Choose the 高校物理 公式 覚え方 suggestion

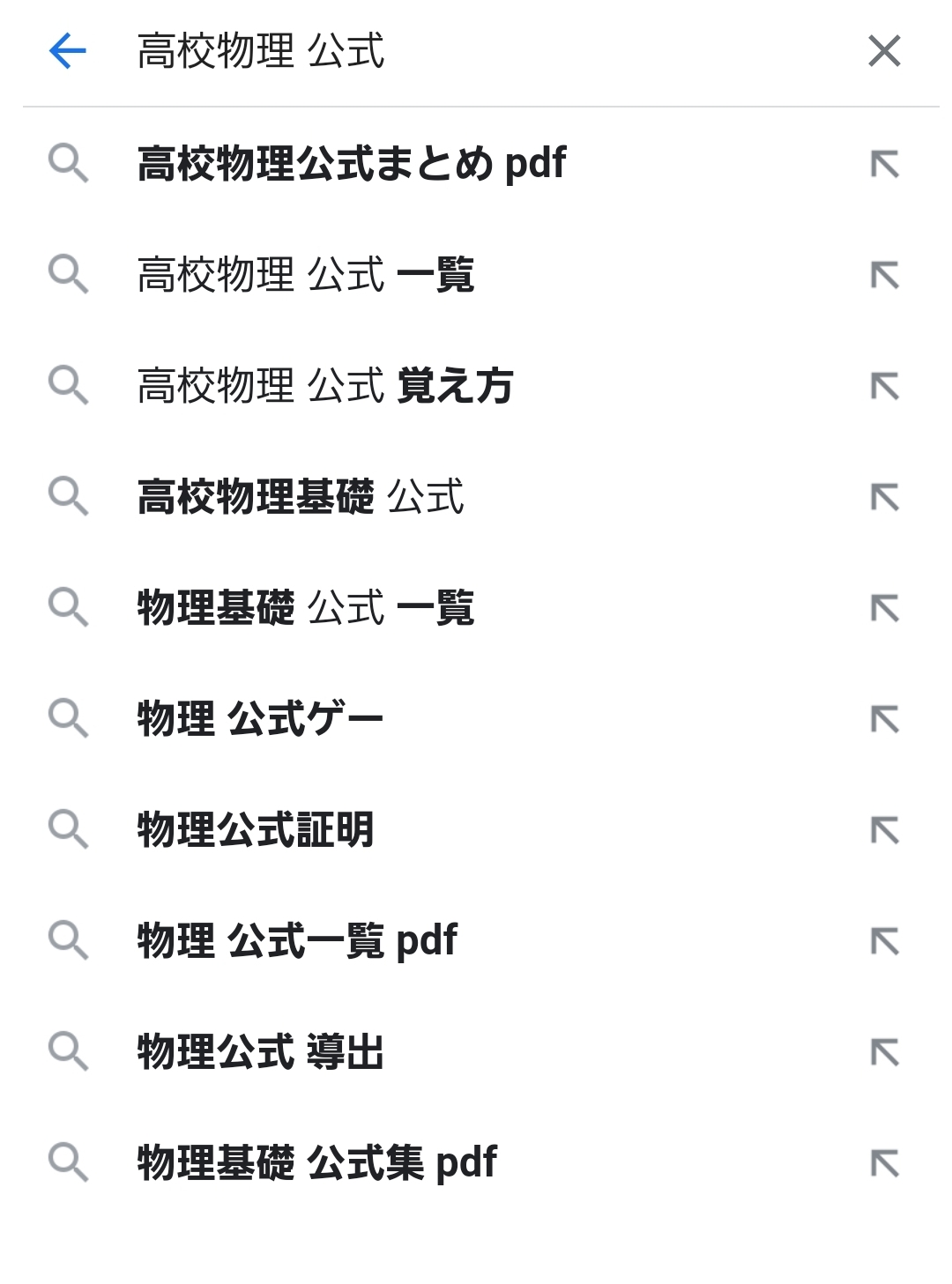(x=324, y=386)
